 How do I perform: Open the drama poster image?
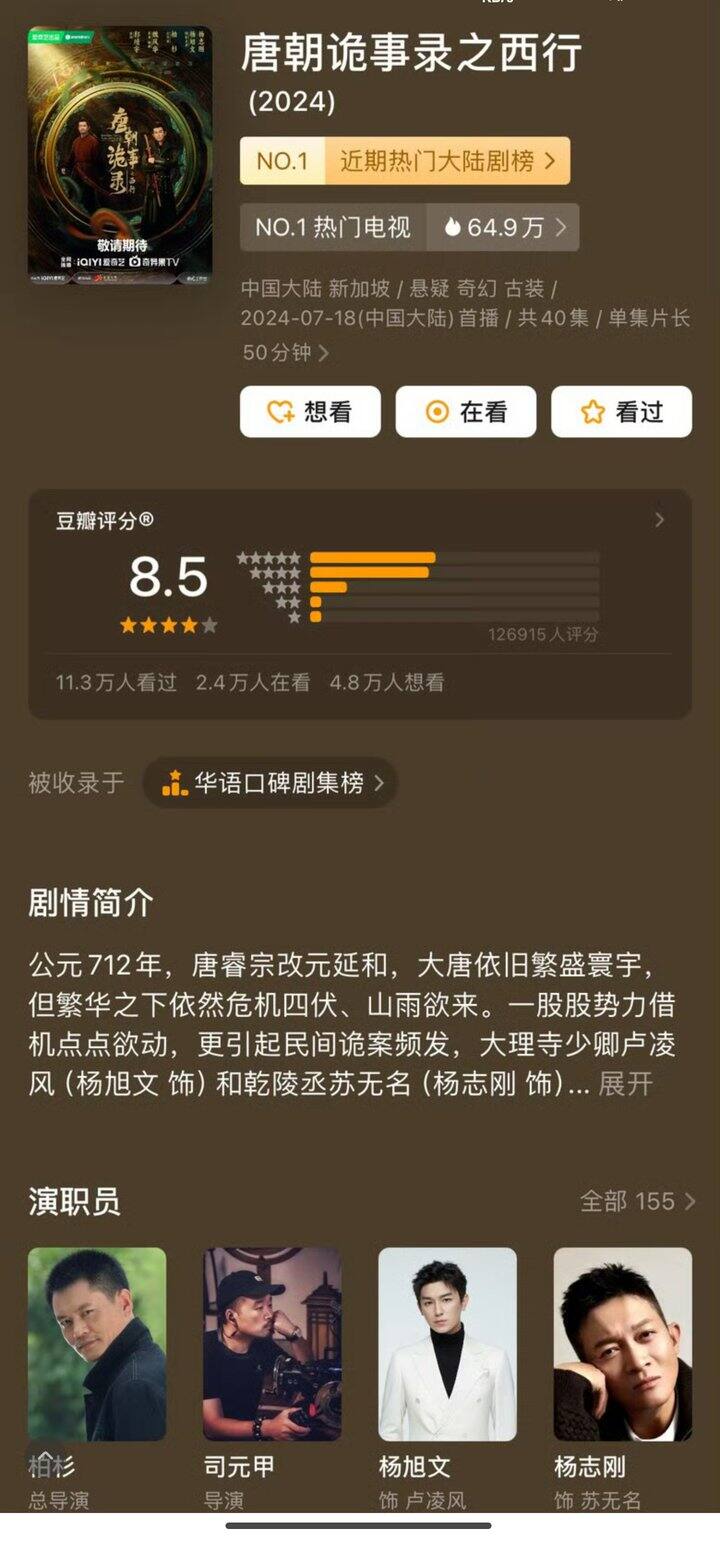pyautogui.click(x=120, y=158)
